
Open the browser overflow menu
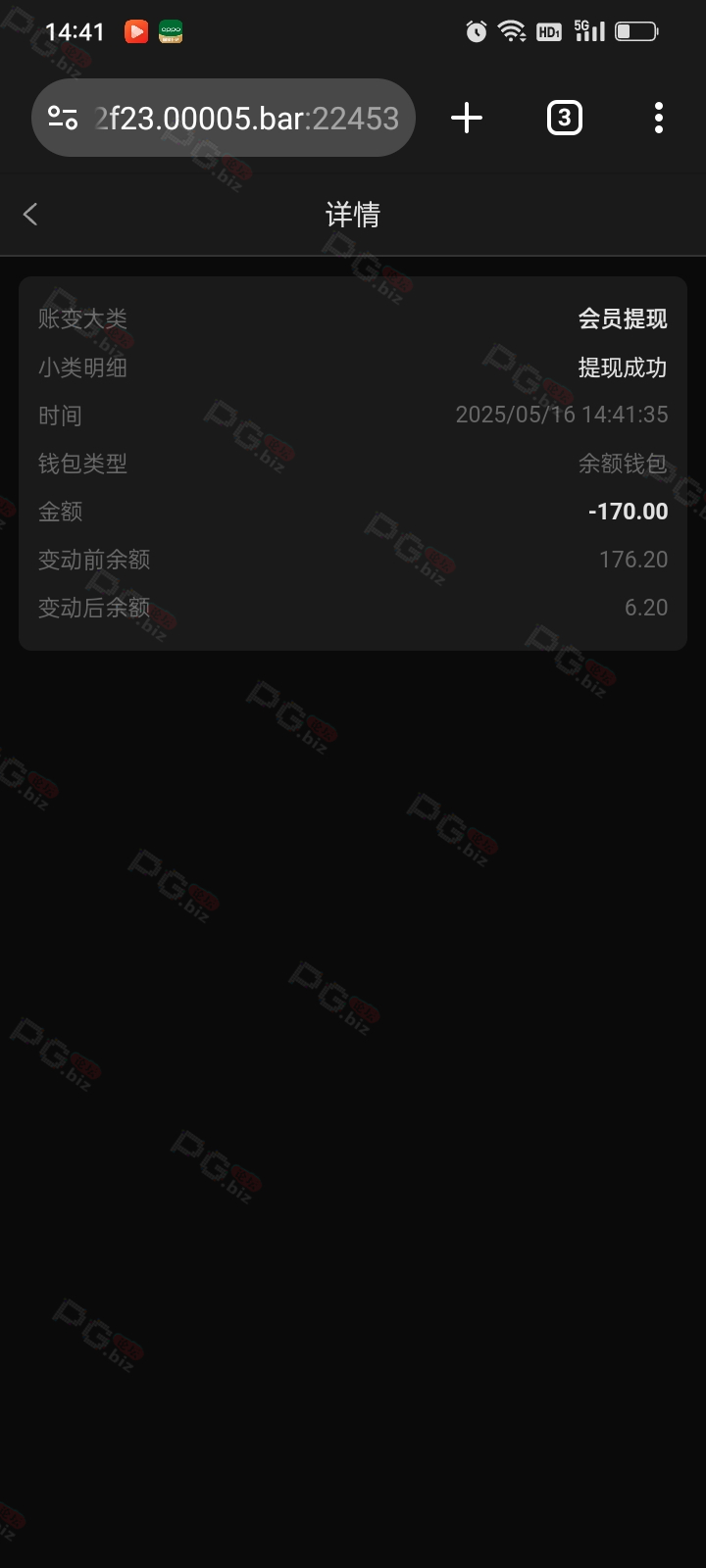click(658, 119)
